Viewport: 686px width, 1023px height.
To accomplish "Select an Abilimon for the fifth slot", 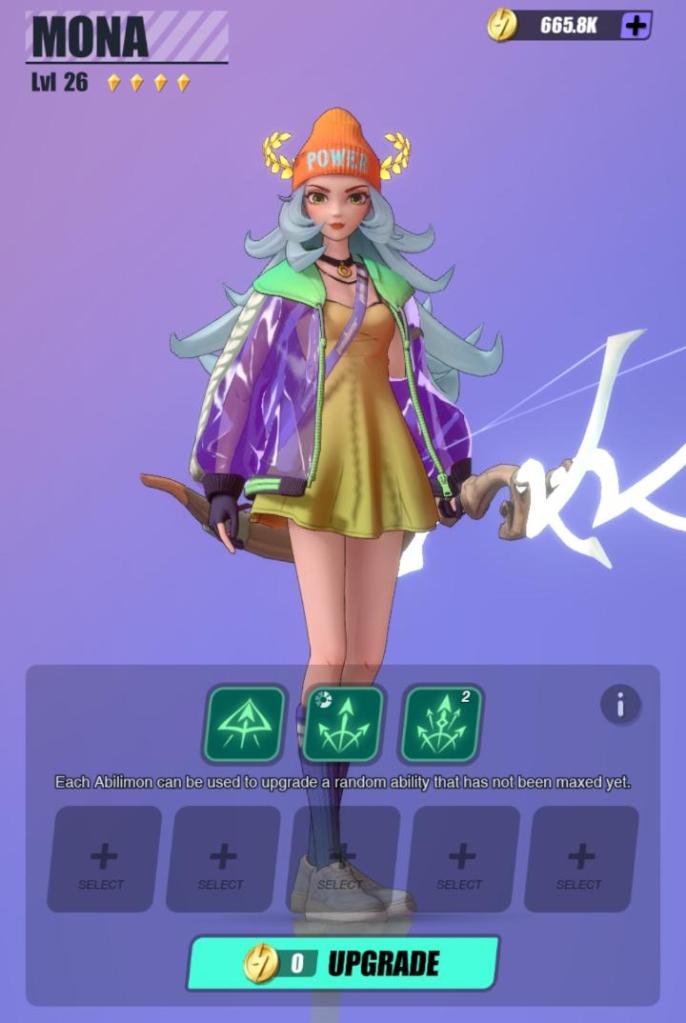I will pyautogui.click(x=580, y=860).
